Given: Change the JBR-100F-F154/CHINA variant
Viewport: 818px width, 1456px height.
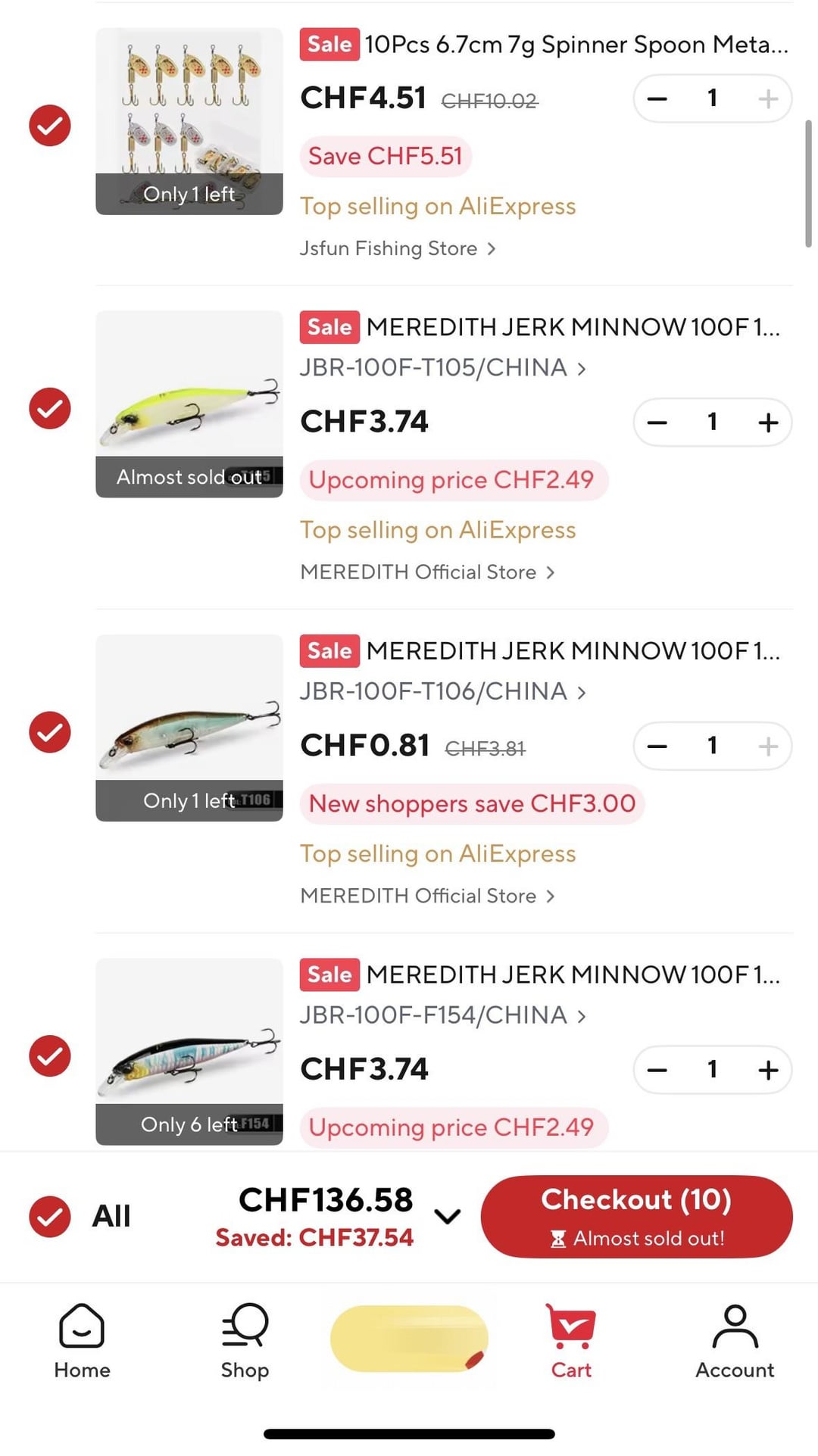Looking at the screenshot, I should pos(442,1015).
